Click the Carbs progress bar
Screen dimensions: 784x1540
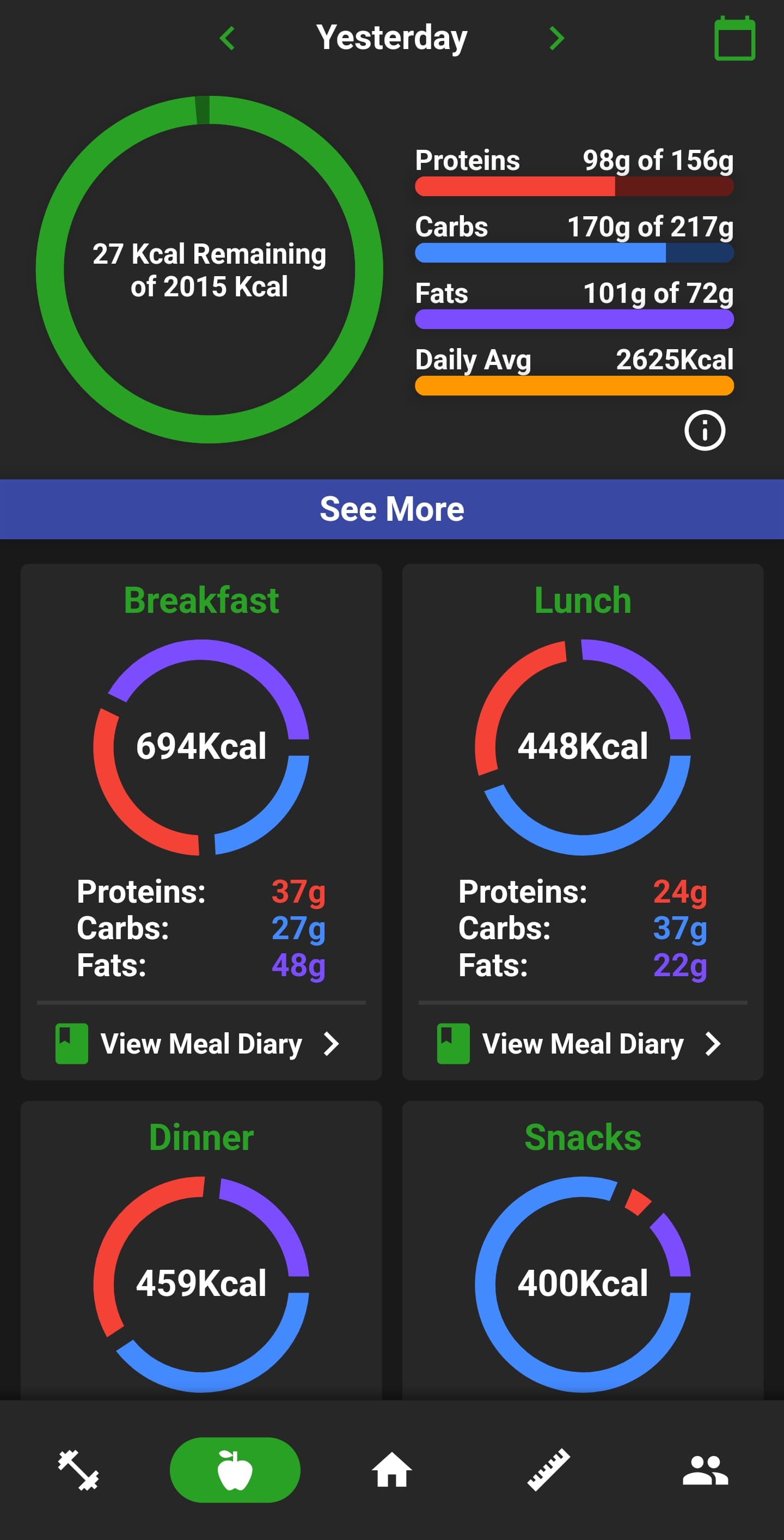(574, 253)
